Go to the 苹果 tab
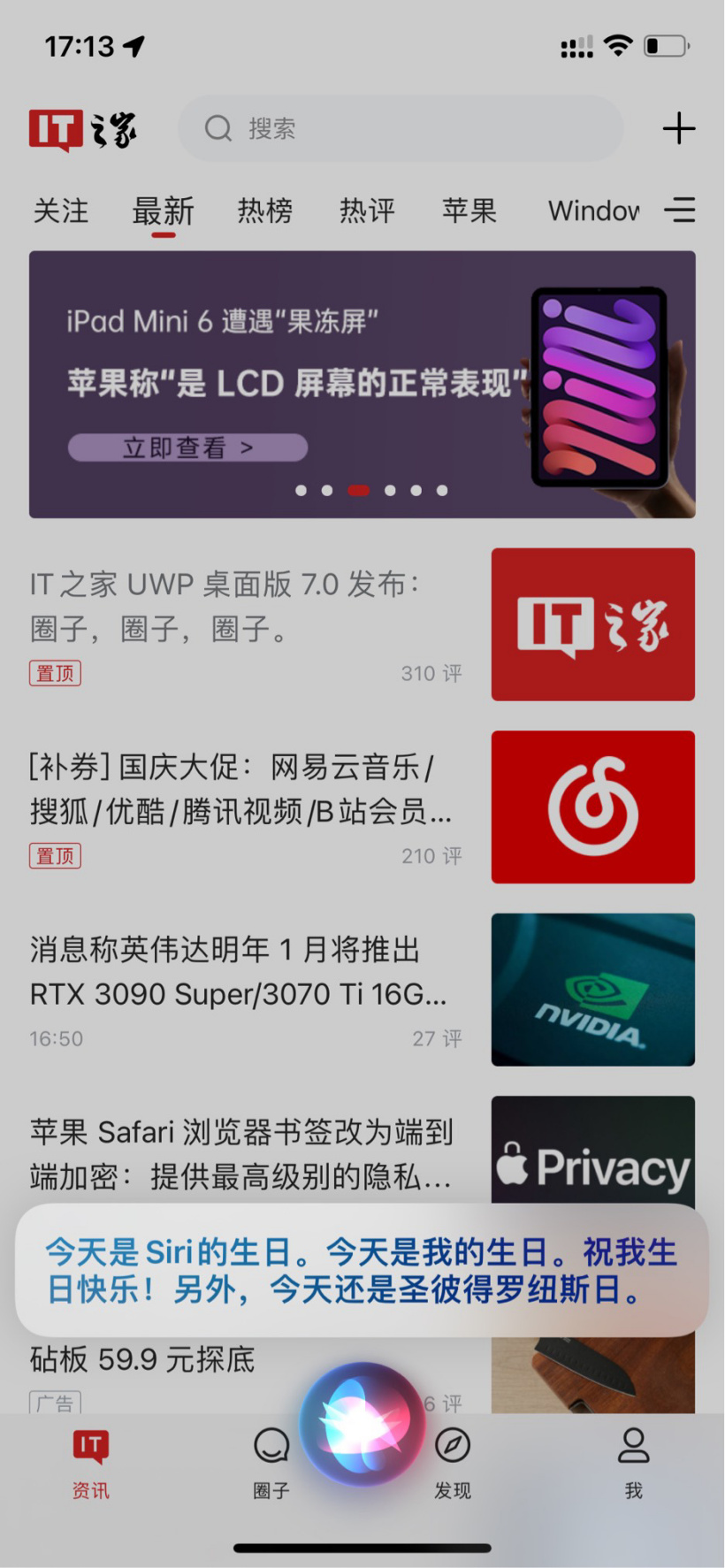Screen dimensions: 725x1568 [469, 211]
